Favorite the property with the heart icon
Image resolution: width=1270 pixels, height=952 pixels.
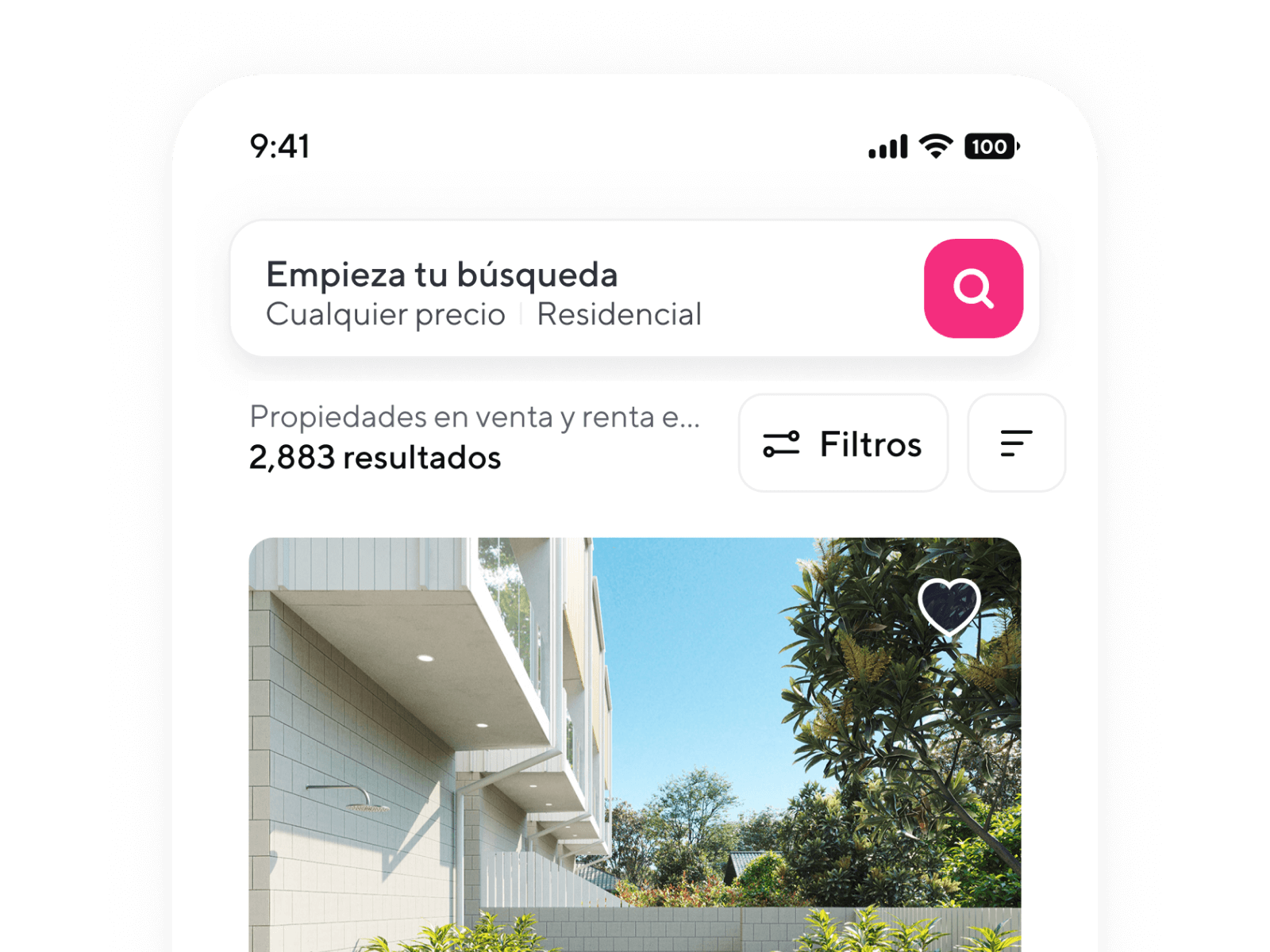pyautogui.click(x=949, y=607)
